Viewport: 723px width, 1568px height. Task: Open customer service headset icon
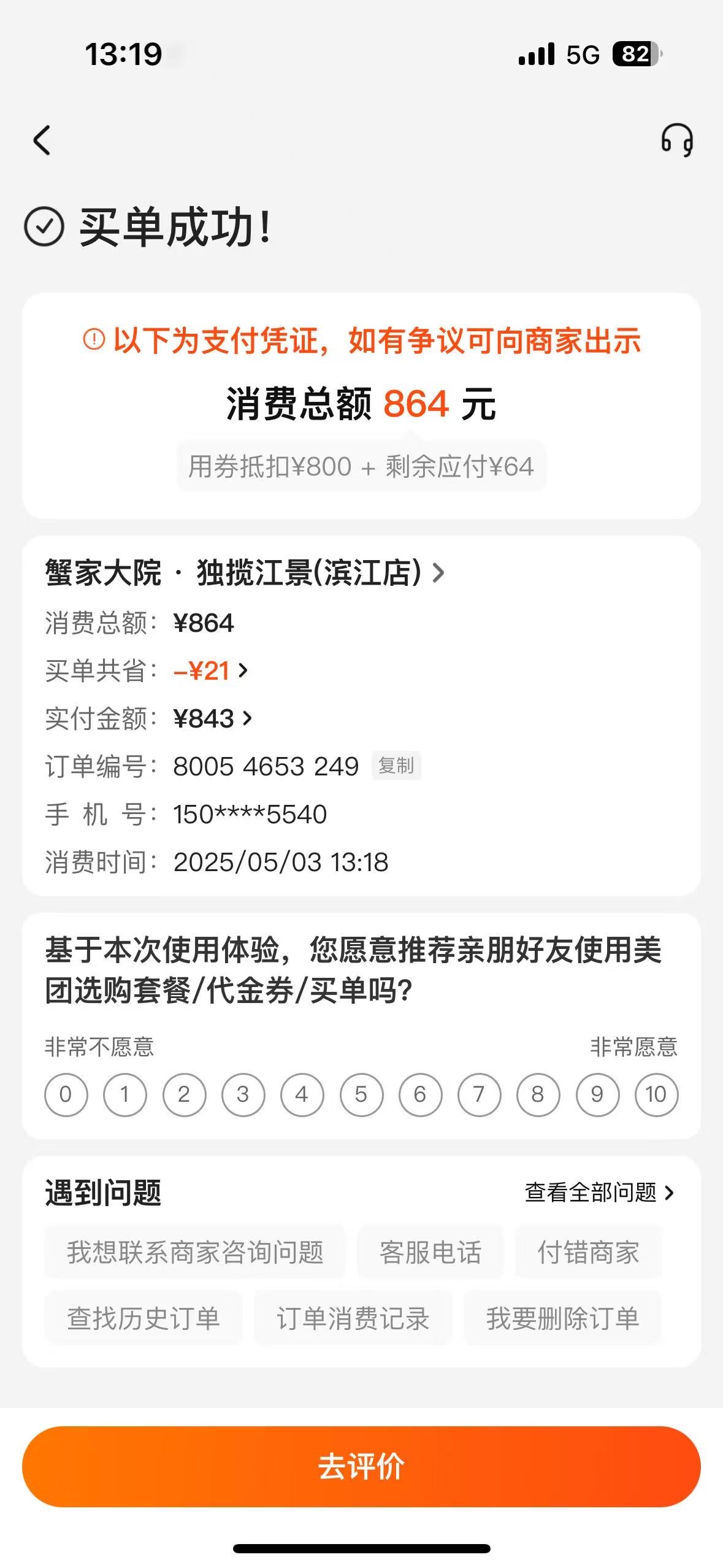677,140
